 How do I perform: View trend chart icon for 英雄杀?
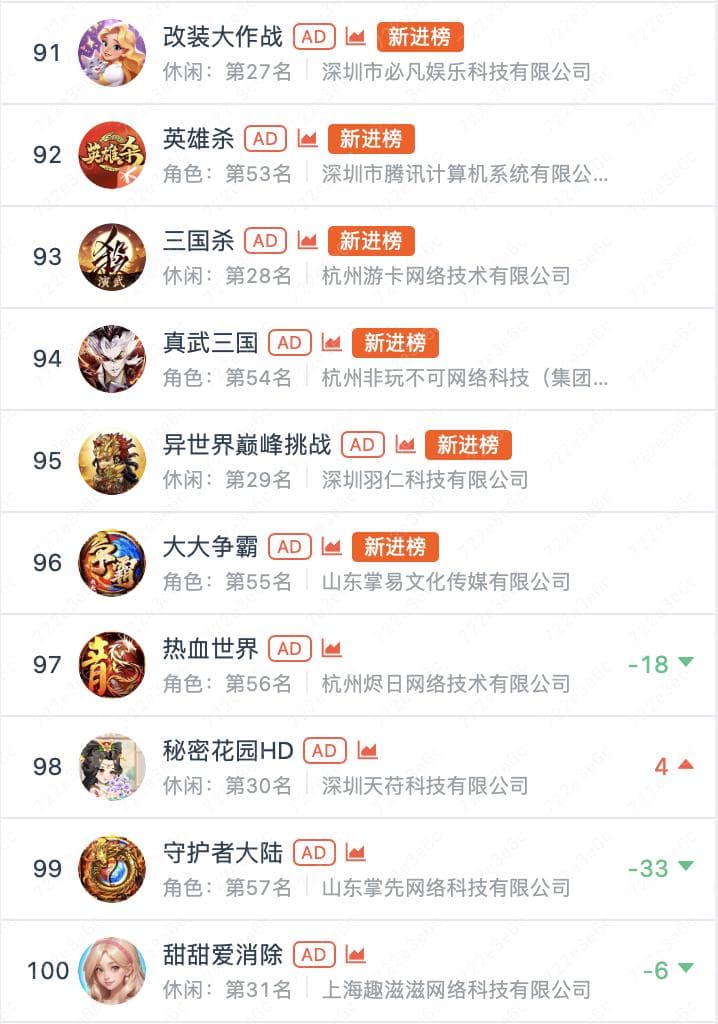pos(307,139)
